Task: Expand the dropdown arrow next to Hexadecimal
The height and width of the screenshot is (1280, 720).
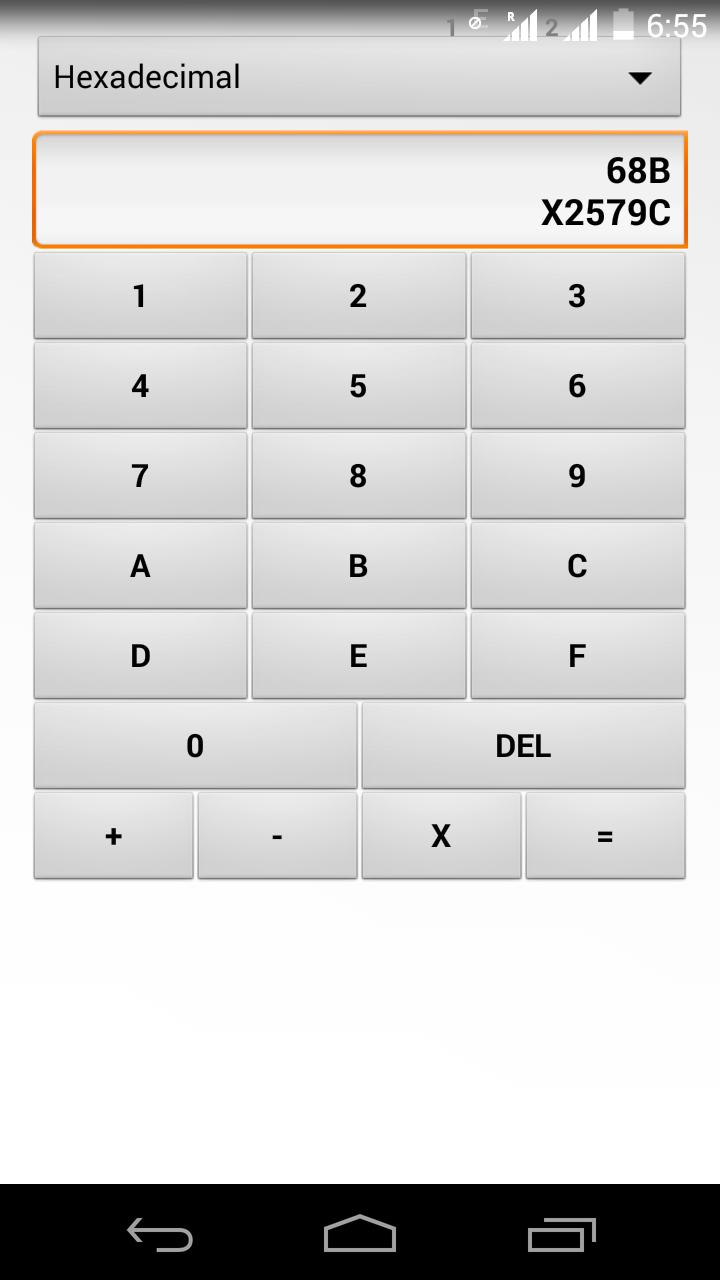Action: coord(641,76)
